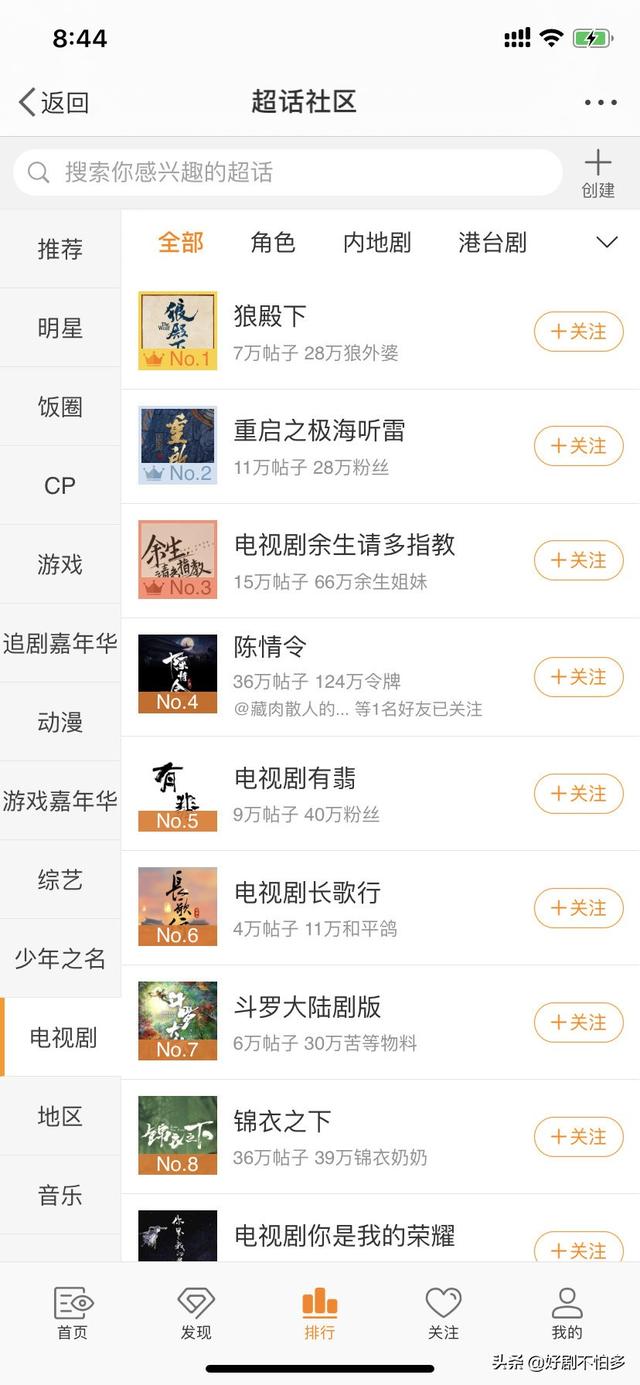Open the 重启之极海听雷 topic row

click(380, 446)
